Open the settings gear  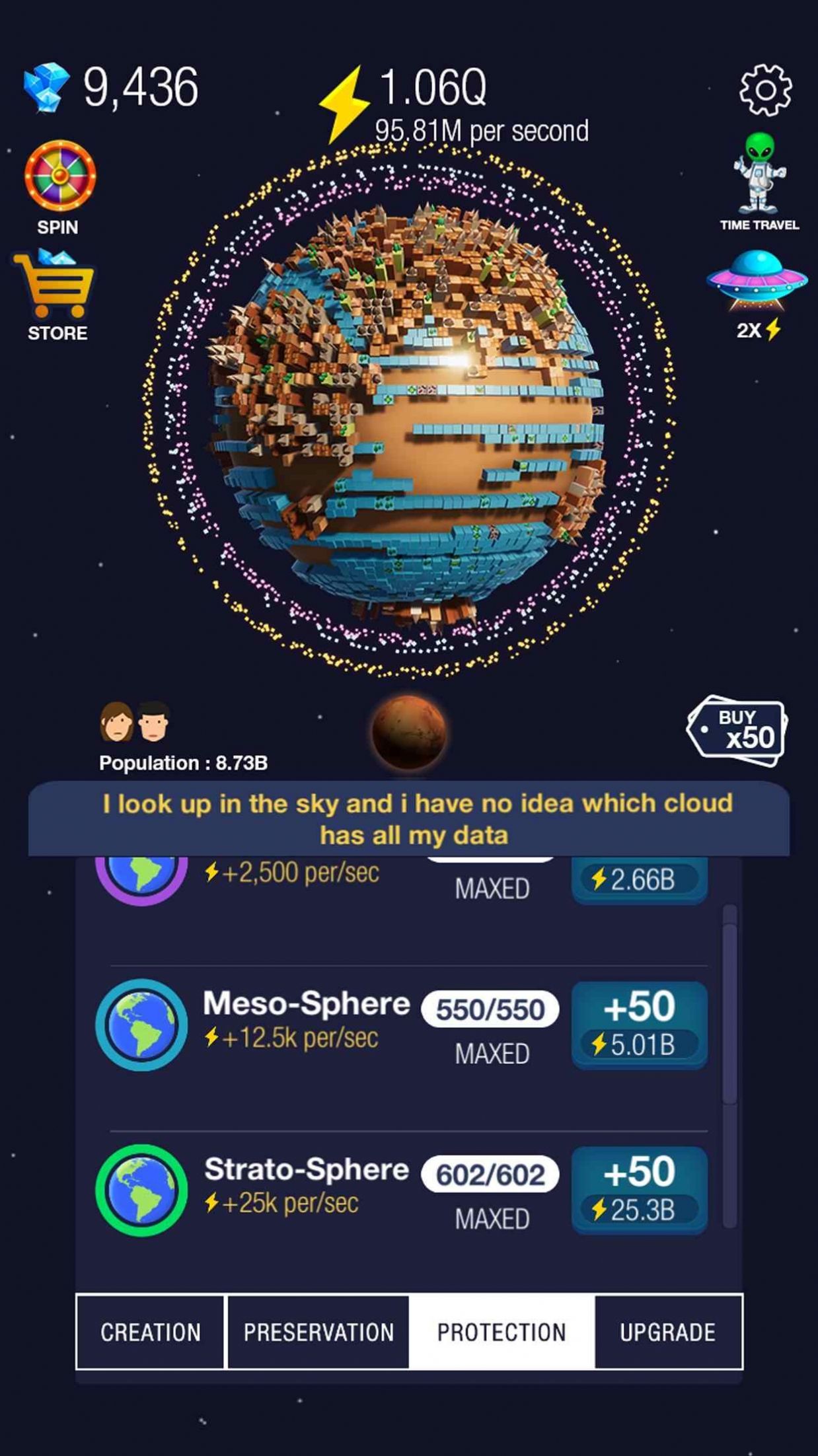click(765, 91)
